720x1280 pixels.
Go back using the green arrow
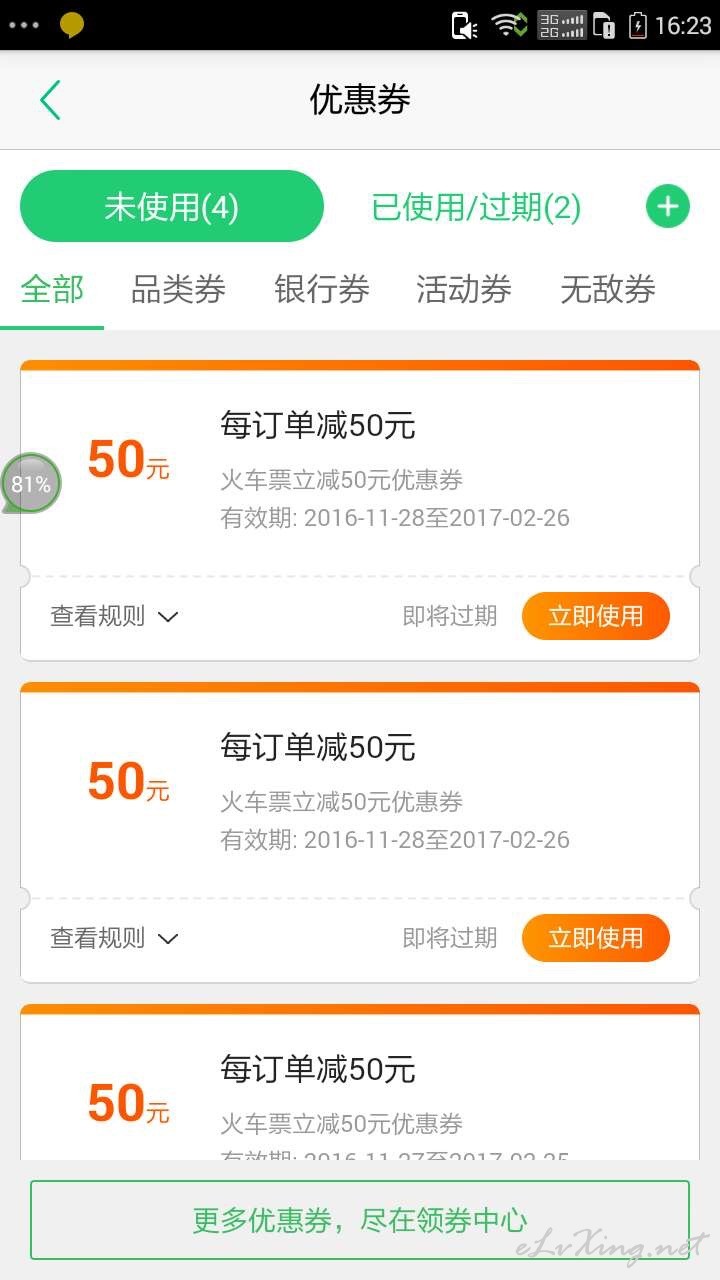[x=50, y=100]
